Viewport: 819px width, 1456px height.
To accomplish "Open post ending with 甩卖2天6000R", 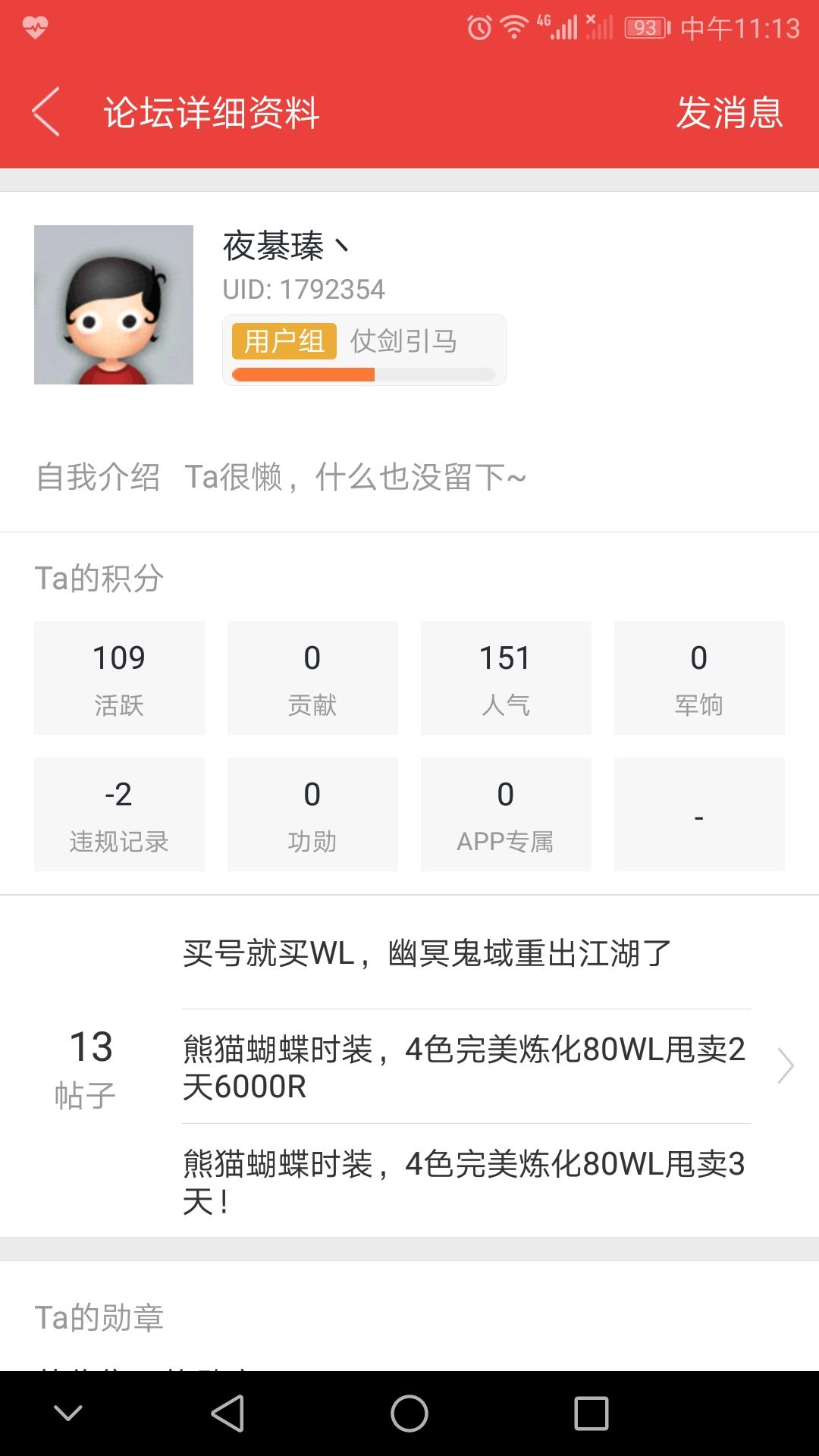I will coord(464,1067).
